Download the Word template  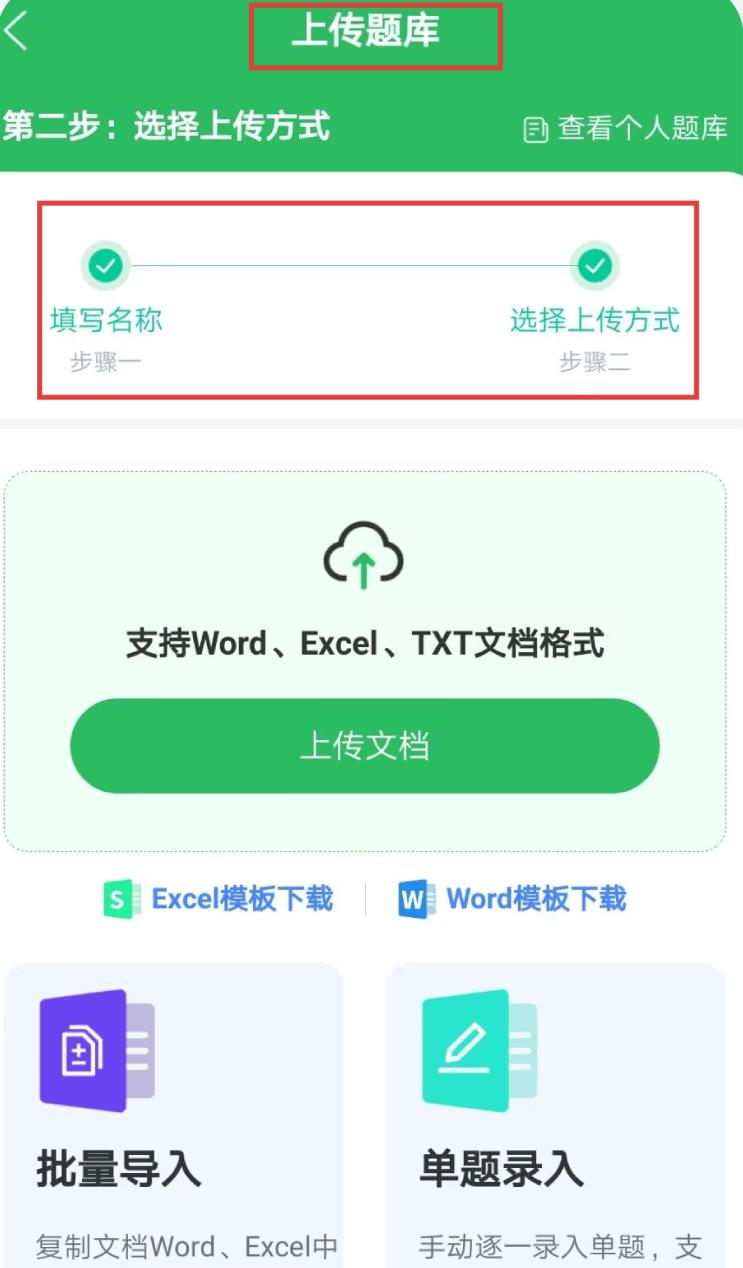[513, 899]
